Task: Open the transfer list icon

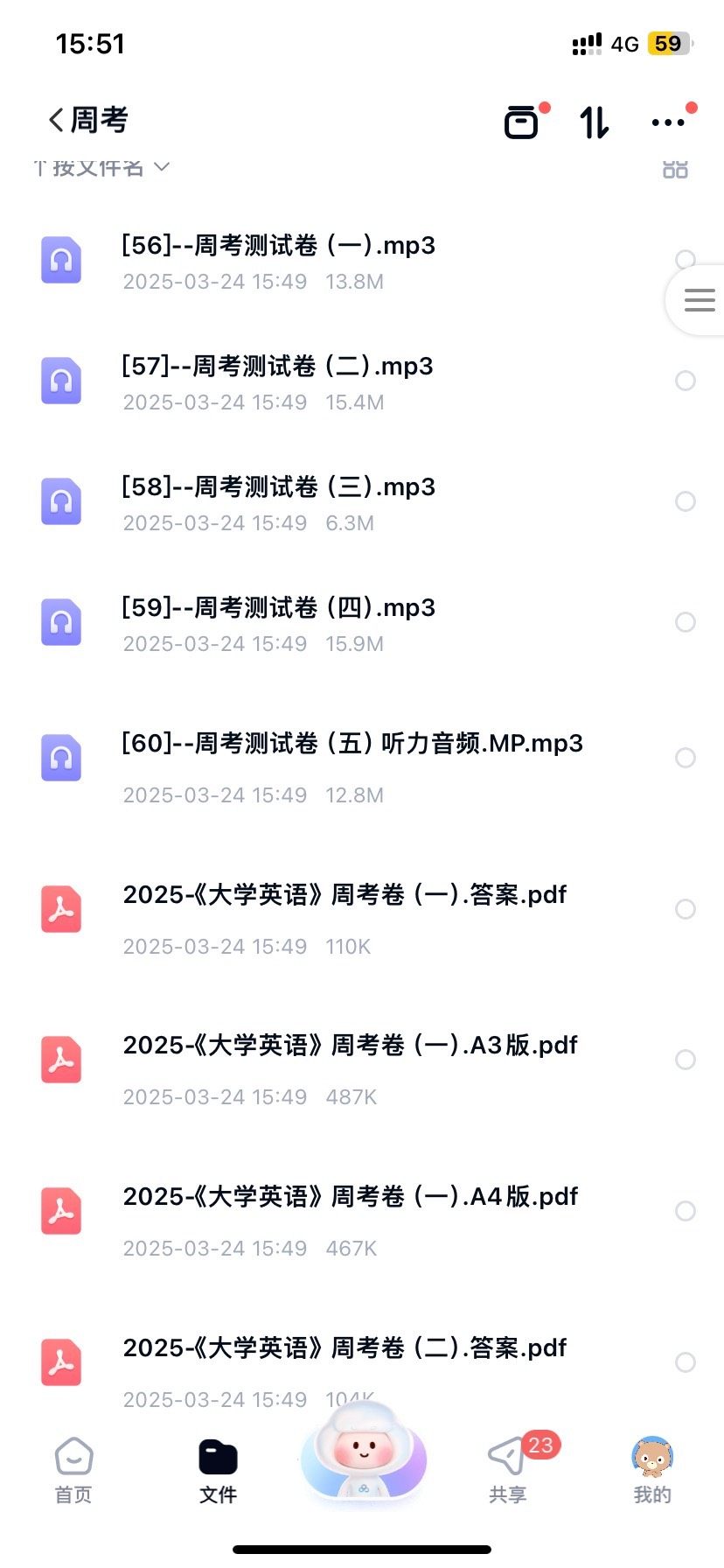Action: 522,122
